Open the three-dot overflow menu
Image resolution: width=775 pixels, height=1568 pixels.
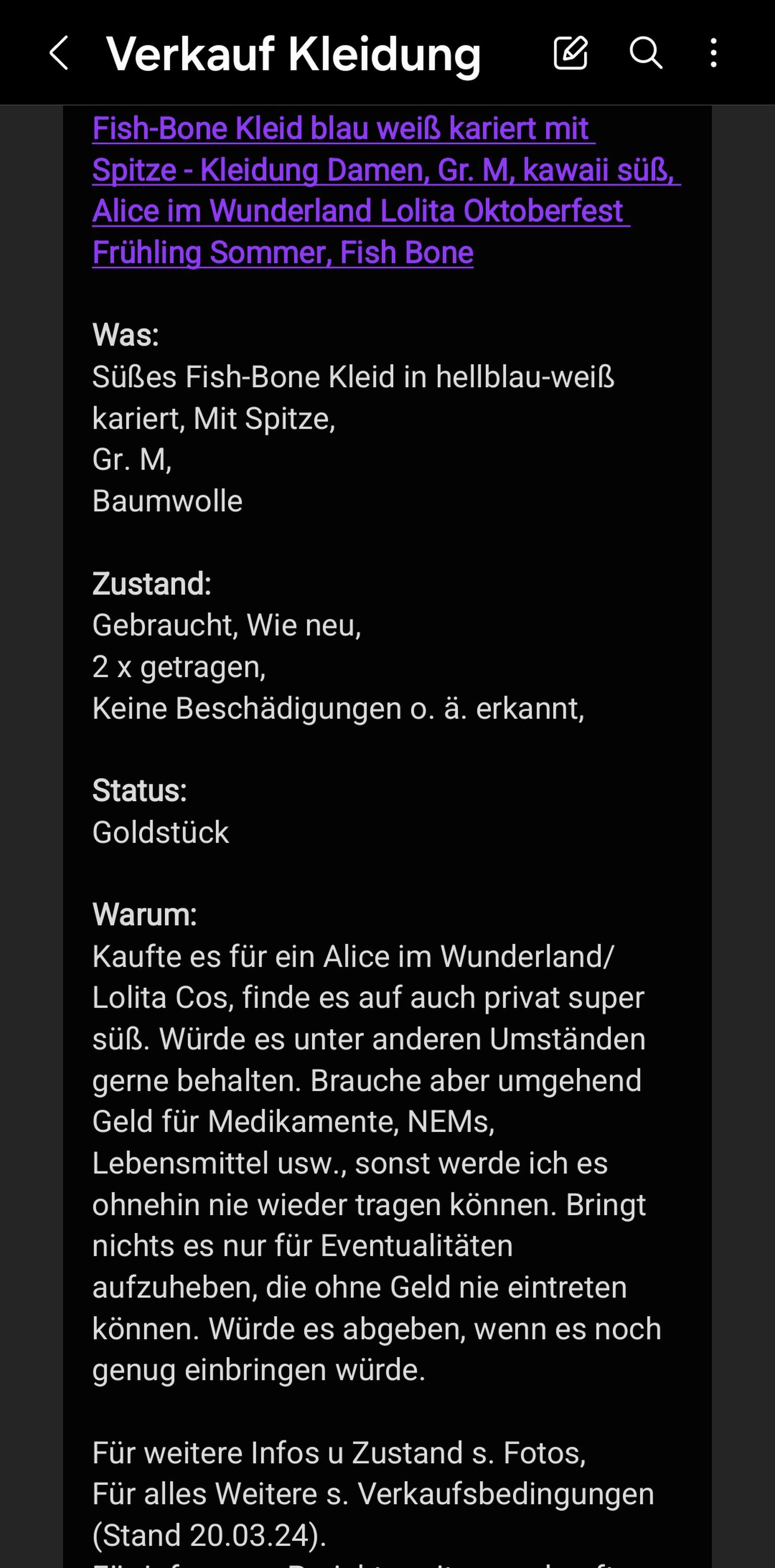click(x=713, y=52)
